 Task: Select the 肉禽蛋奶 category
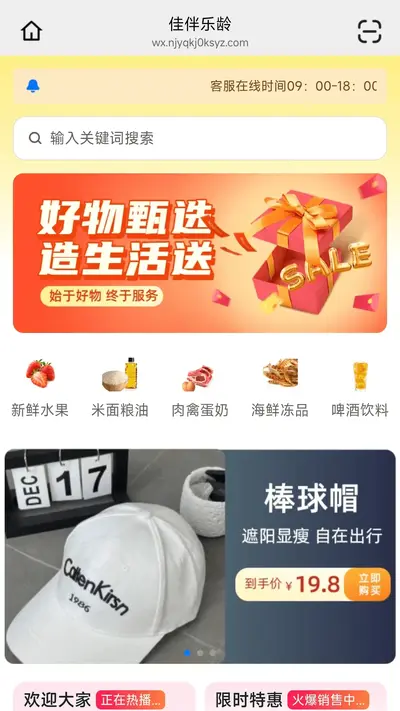point(200,388)
